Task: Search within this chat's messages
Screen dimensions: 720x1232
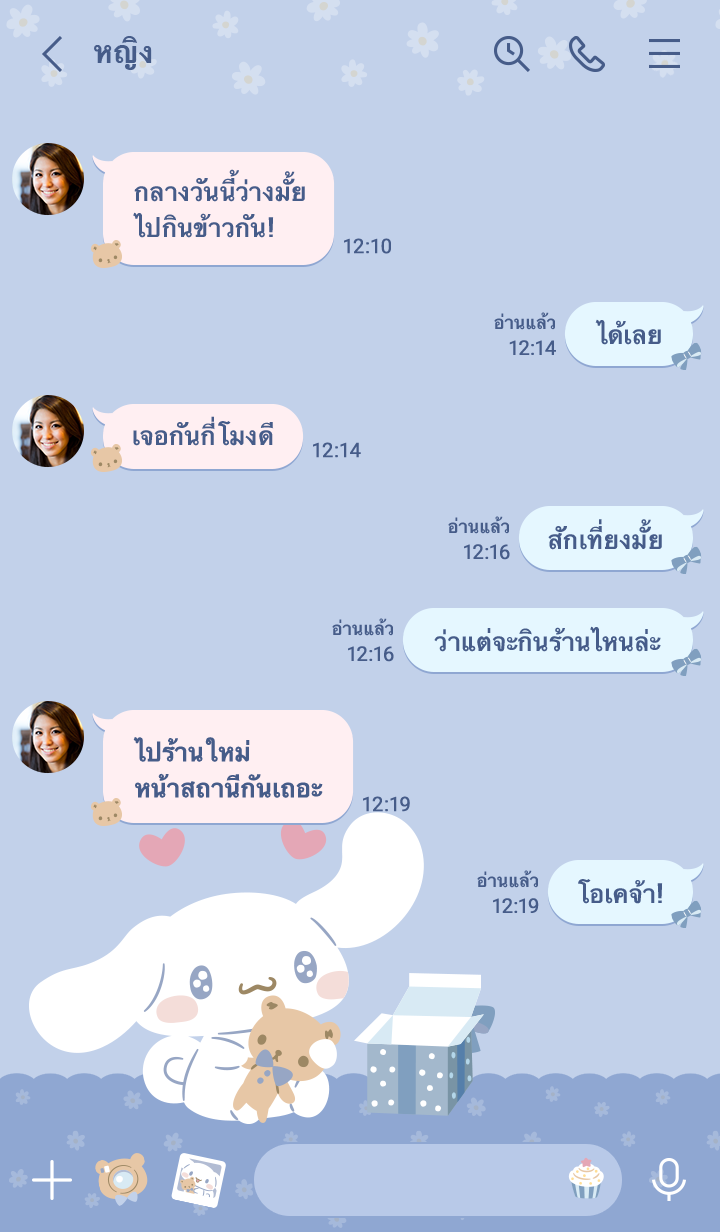Action: click(511, 54)
